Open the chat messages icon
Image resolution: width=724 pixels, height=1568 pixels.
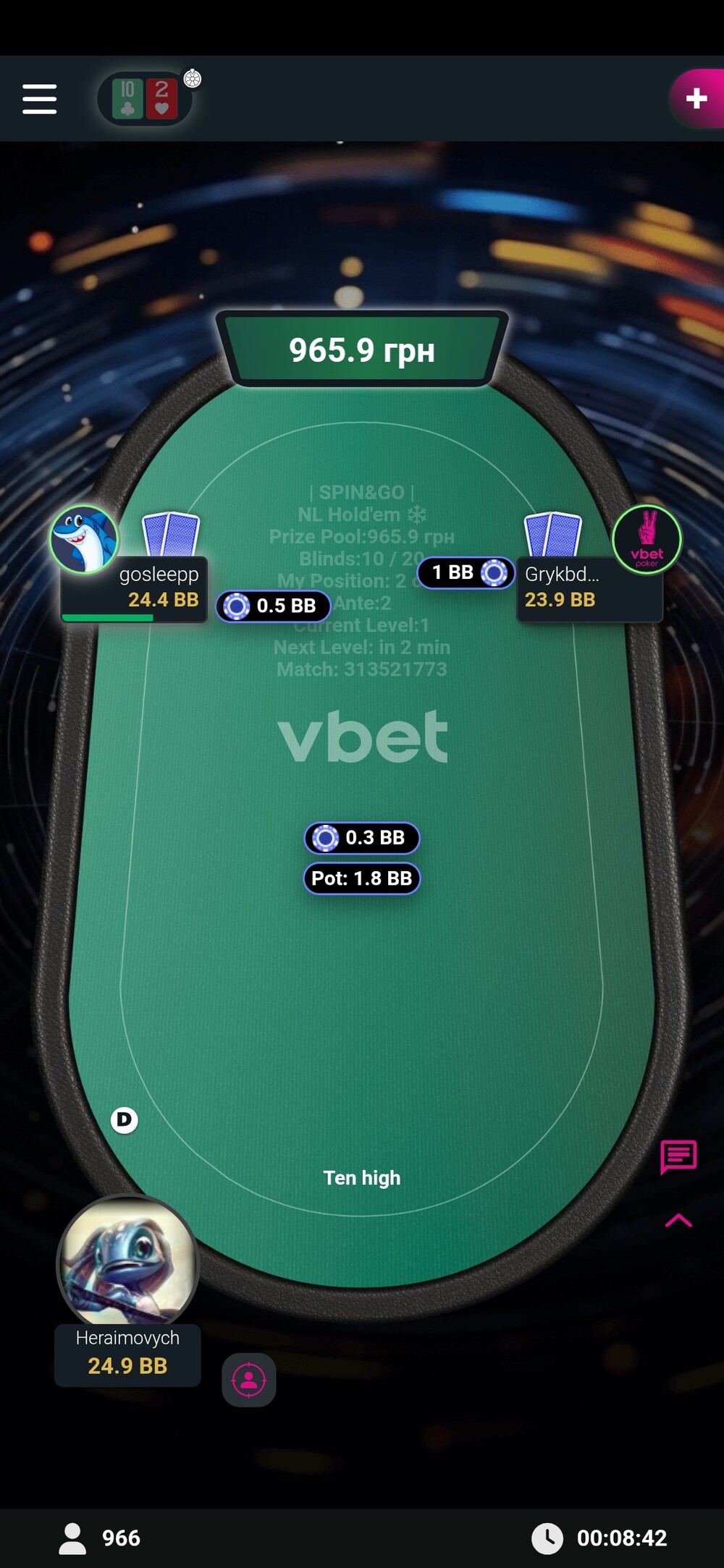coord(678,1156)
